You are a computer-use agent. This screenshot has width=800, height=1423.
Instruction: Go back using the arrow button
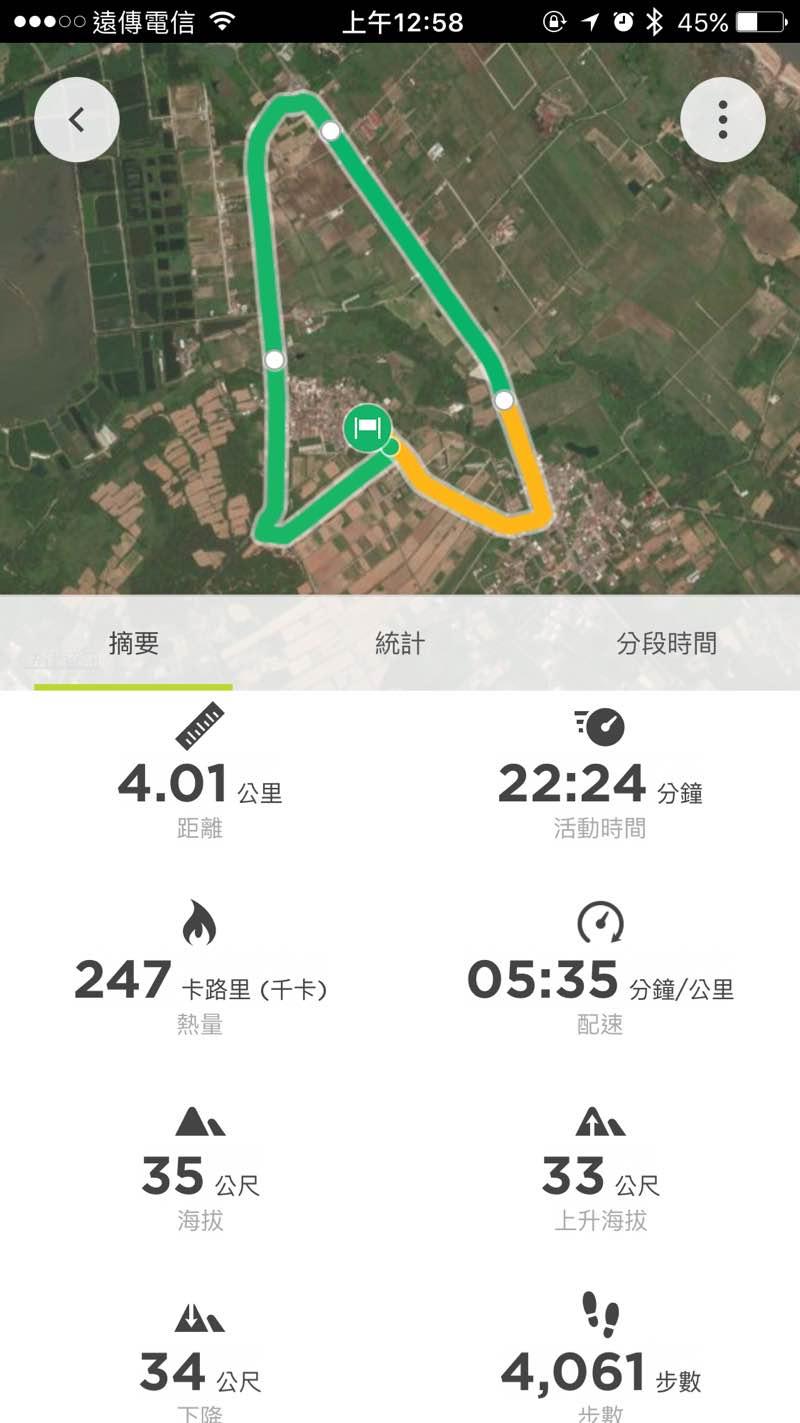[x=77, y=120]
